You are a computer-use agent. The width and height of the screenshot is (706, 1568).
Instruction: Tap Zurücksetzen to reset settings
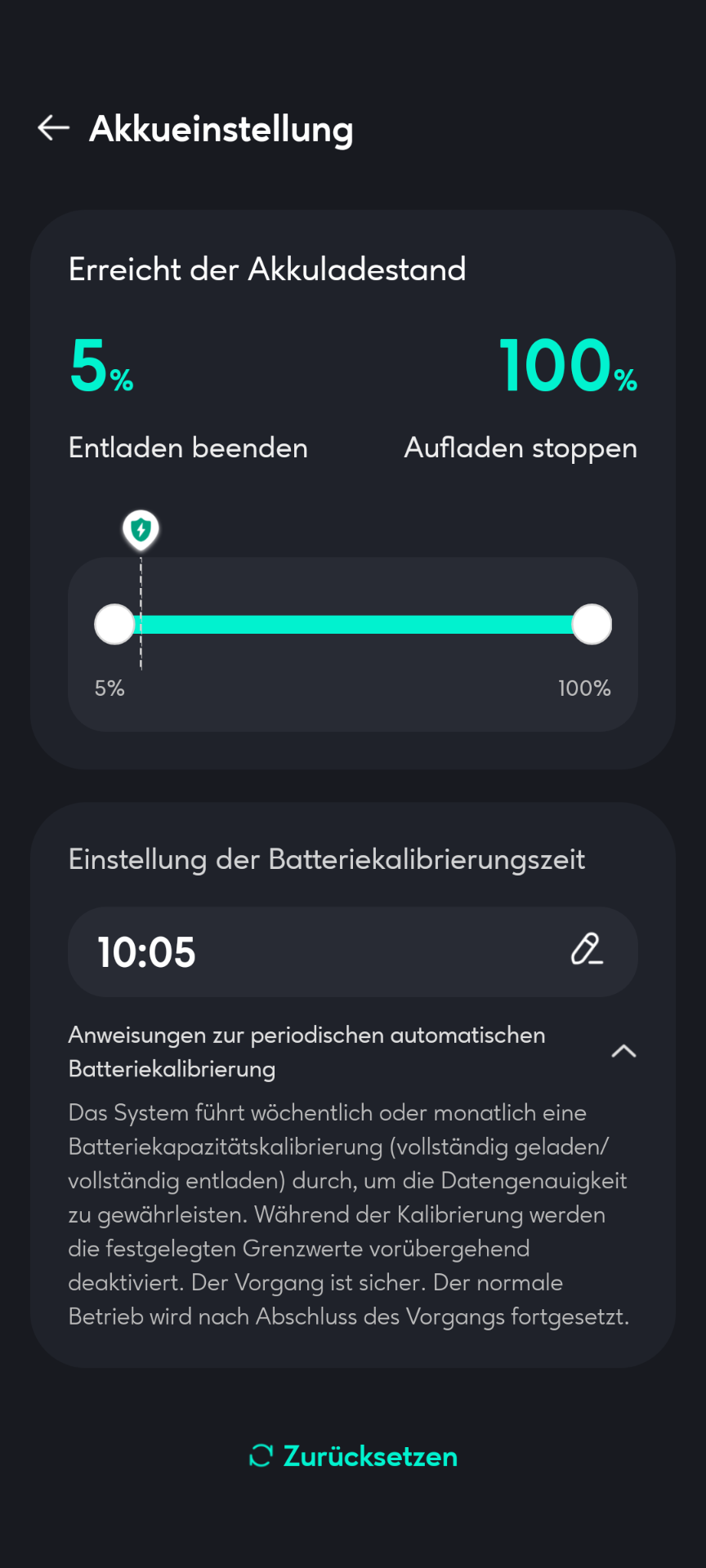pos(353,1456)
